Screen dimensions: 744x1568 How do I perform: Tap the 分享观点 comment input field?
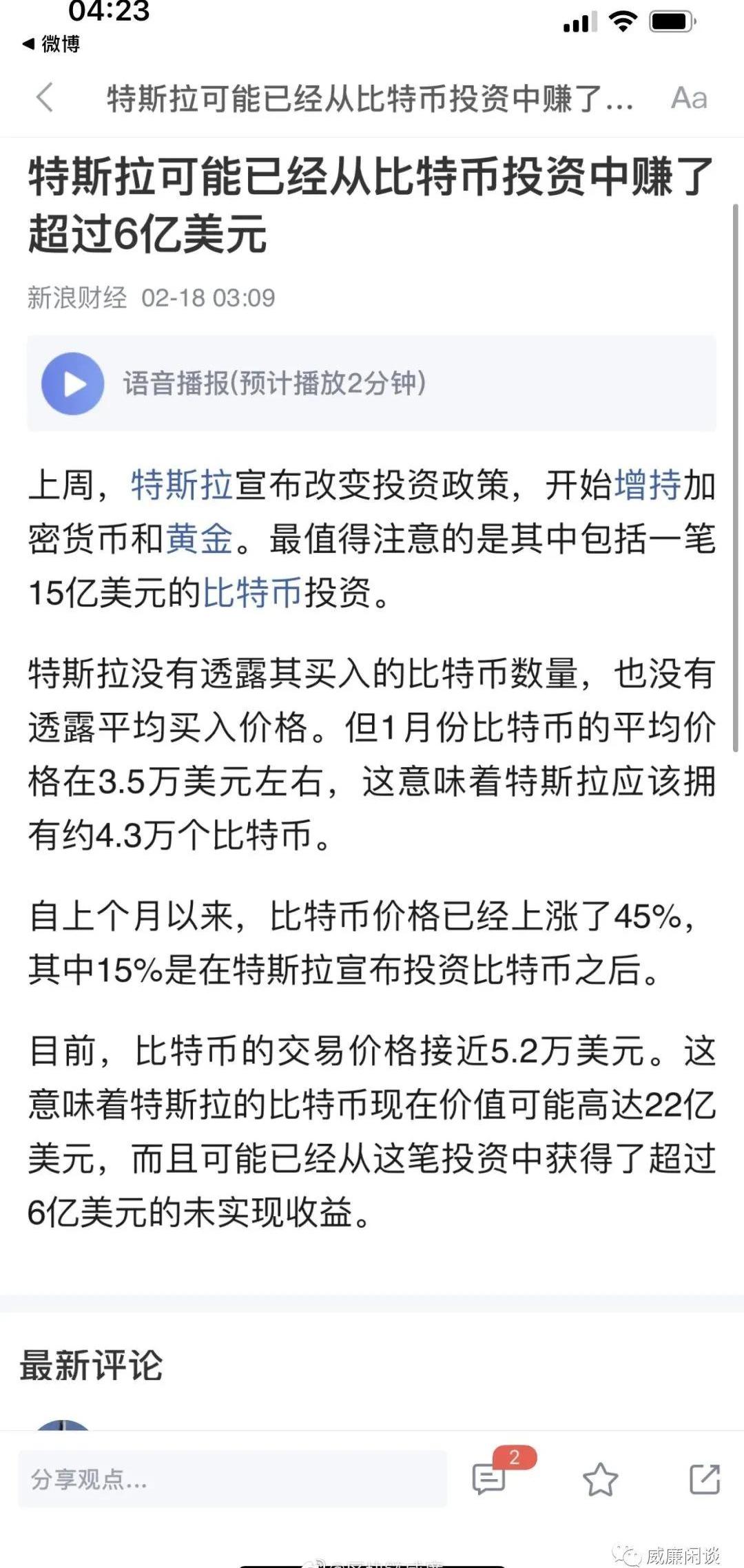coord(232,1478)
